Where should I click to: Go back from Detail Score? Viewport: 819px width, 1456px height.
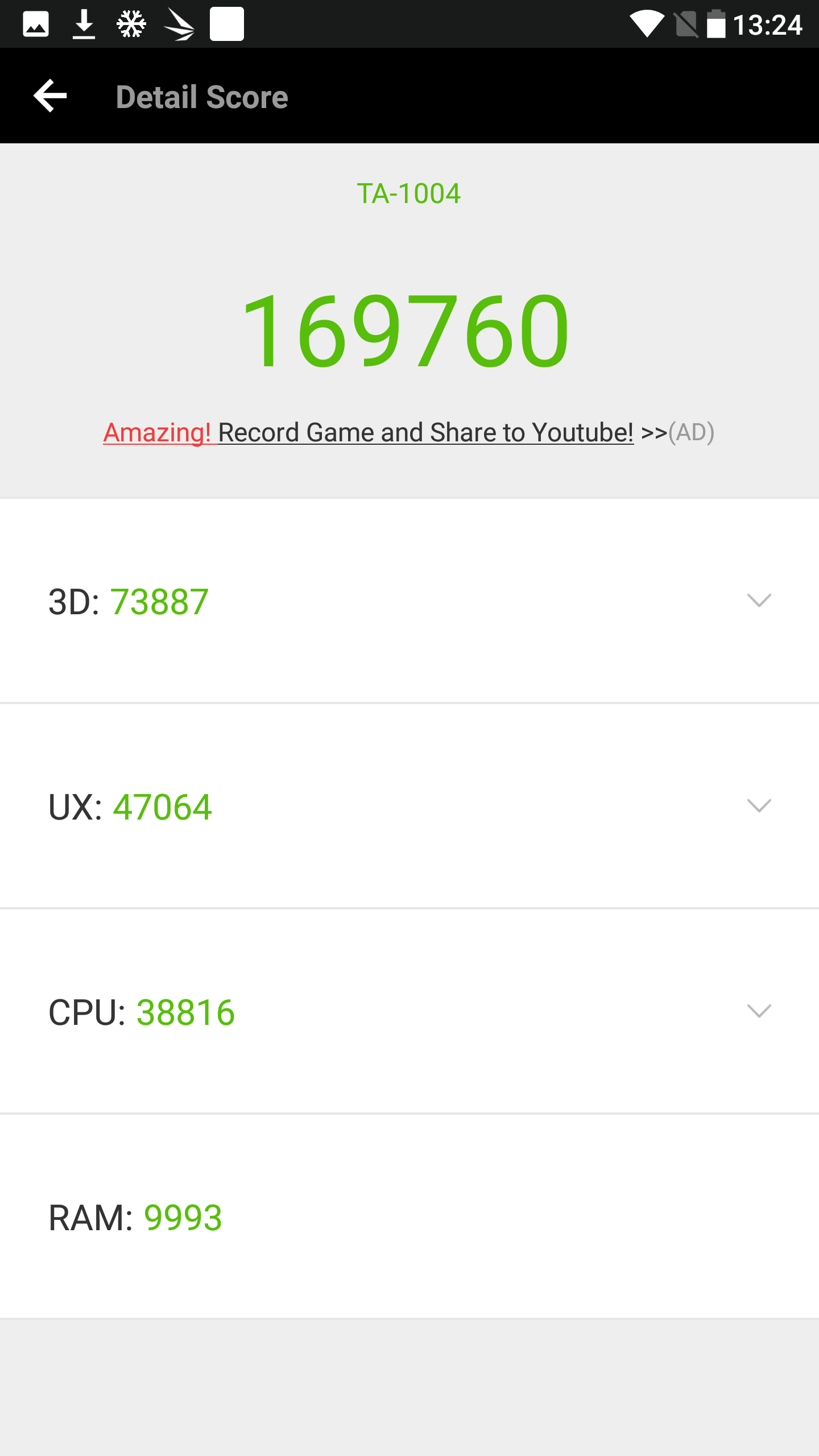[50, 96]
